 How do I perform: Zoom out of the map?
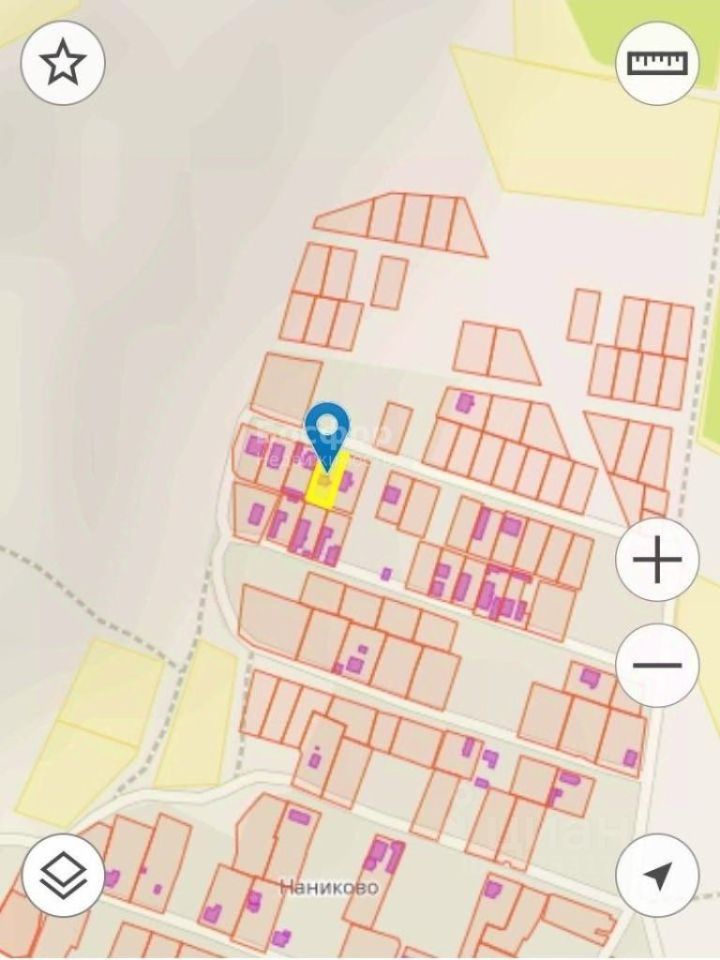(x=657, y=665)
